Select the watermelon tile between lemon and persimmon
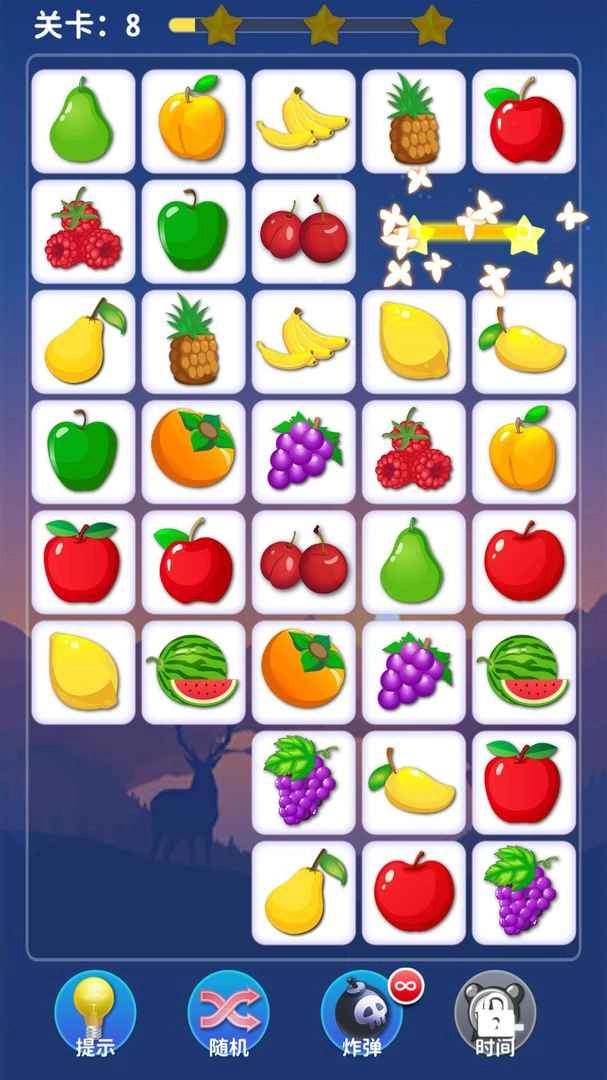The width and height of the screenshot is (607, 1080). click(x=193, y=672)
